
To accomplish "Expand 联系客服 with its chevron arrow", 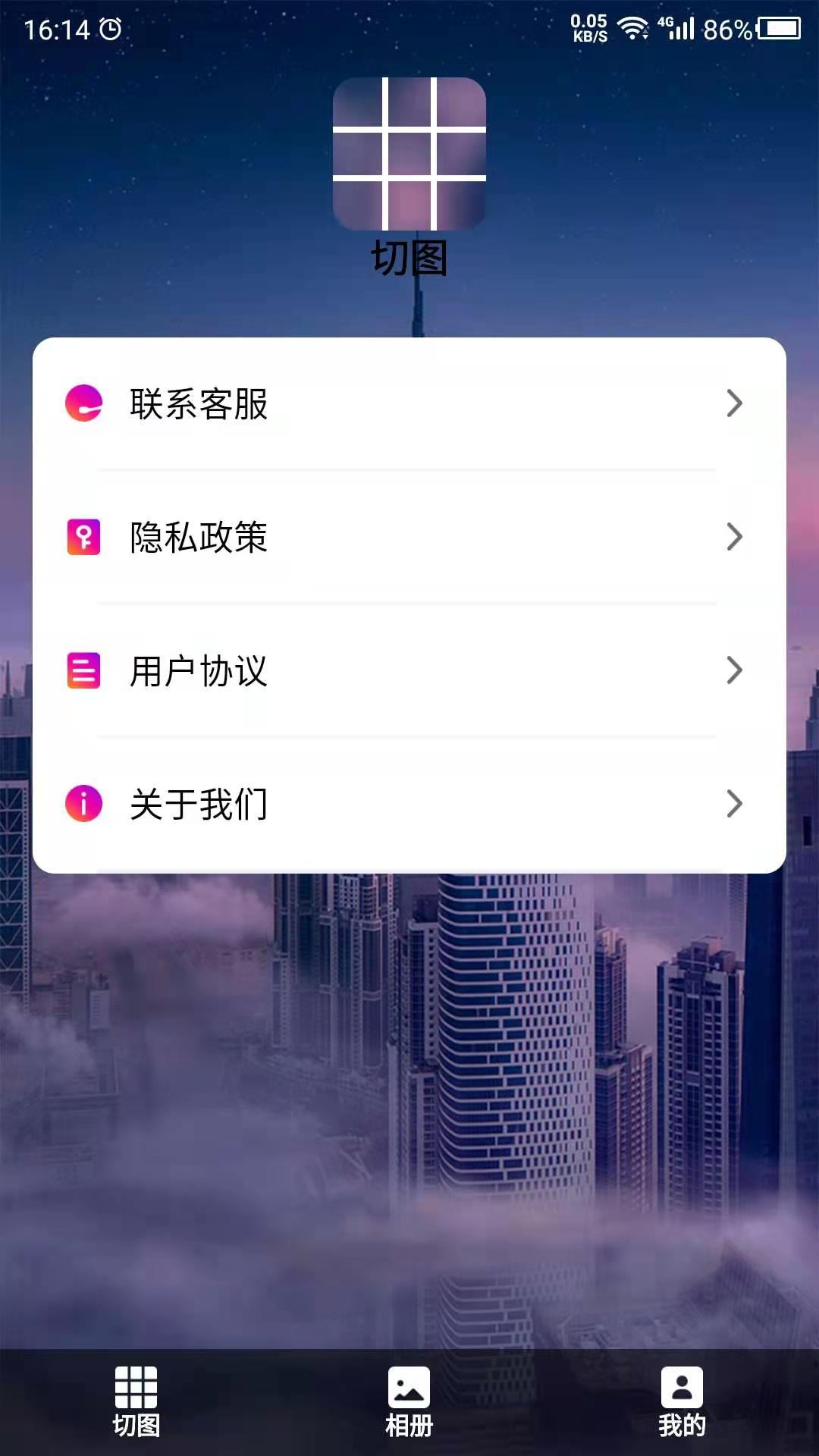I will 733,404.
